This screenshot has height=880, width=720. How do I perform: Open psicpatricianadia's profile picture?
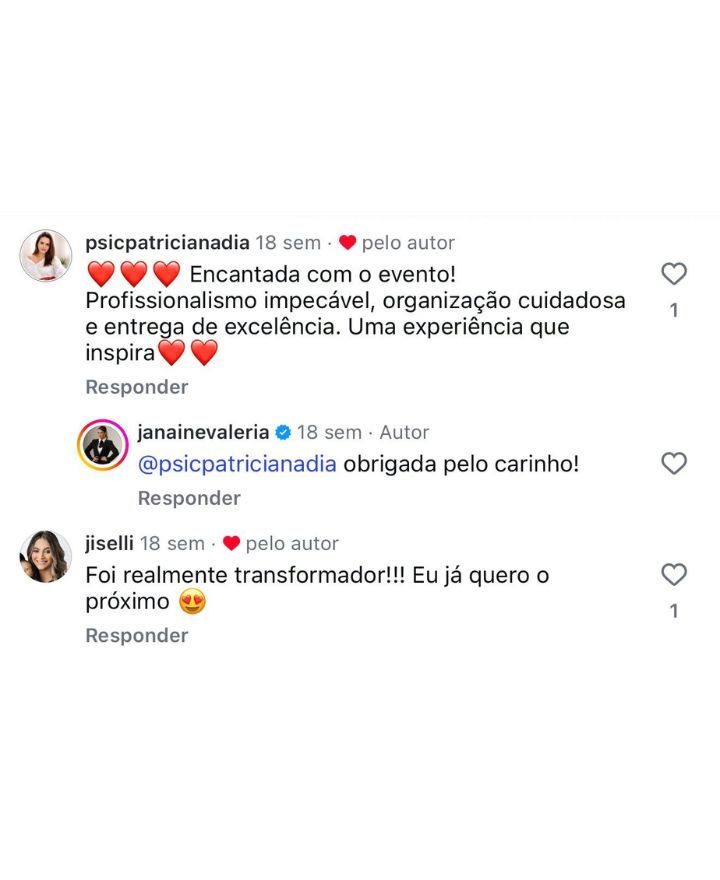pos(46,255)
